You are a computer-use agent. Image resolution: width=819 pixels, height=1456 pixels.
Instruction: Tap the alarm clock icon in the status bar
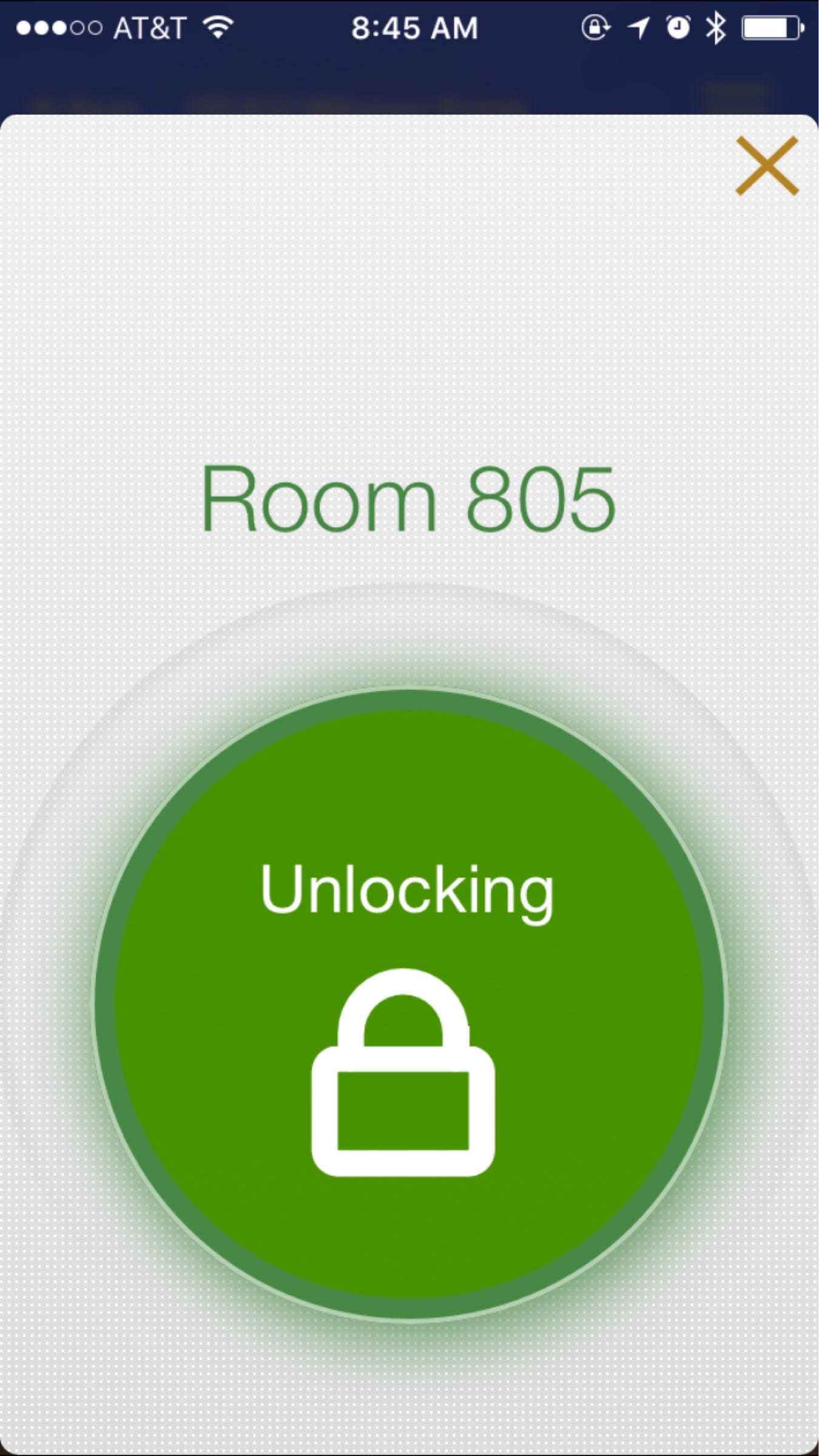(678, 27)
